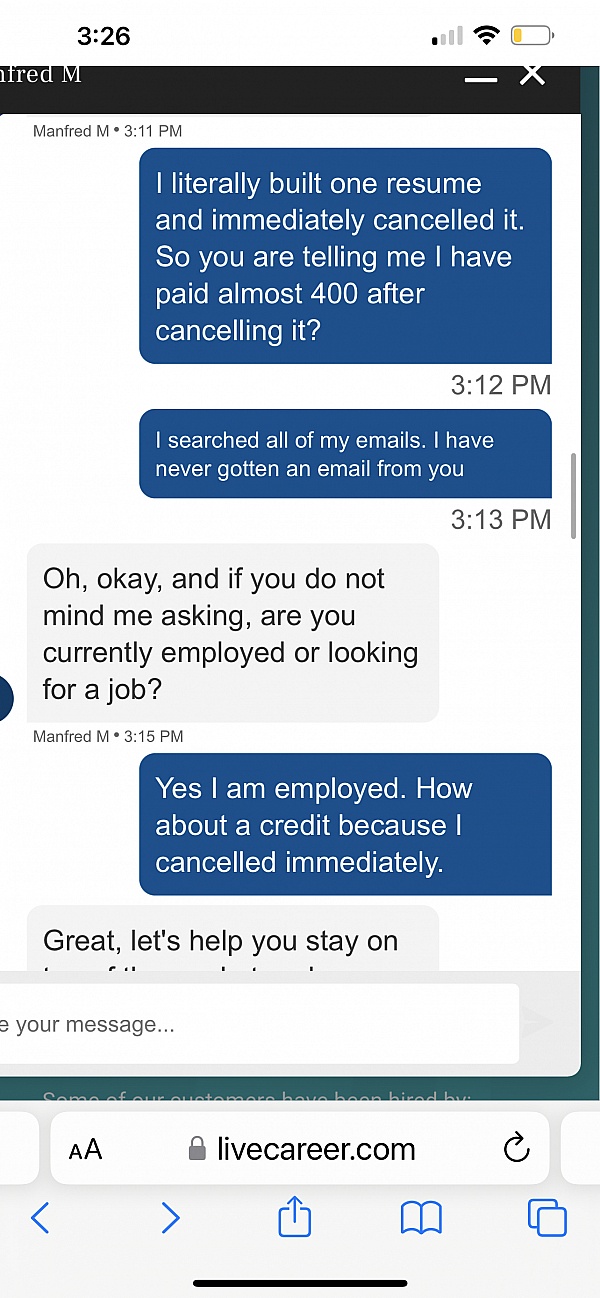The image size is (600, 1298).
Task: Reload the livecareer.com page
Action: [x=516, y=1149]
